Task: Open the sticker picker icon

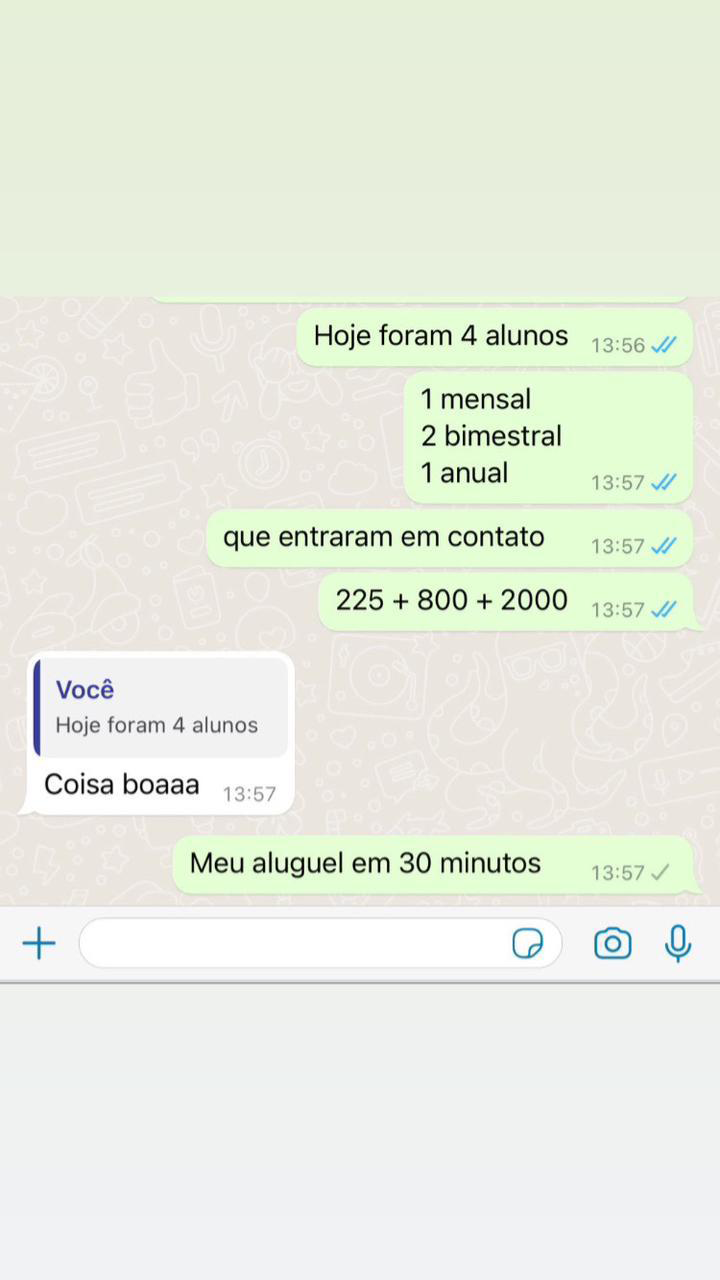Action: 527,943
